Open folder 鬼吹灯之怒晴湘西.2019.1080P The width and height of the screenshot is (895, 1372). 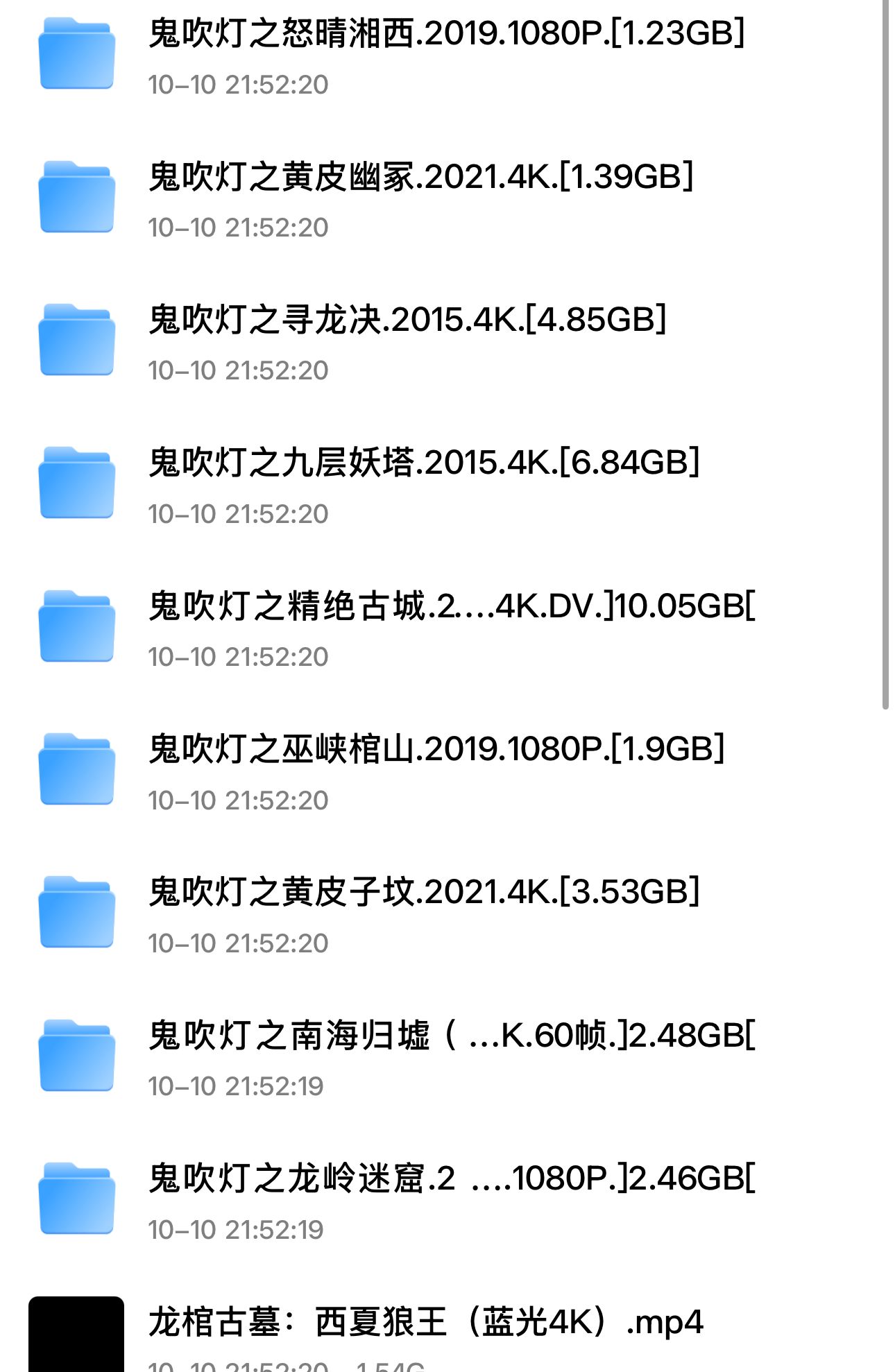point(445,34)
